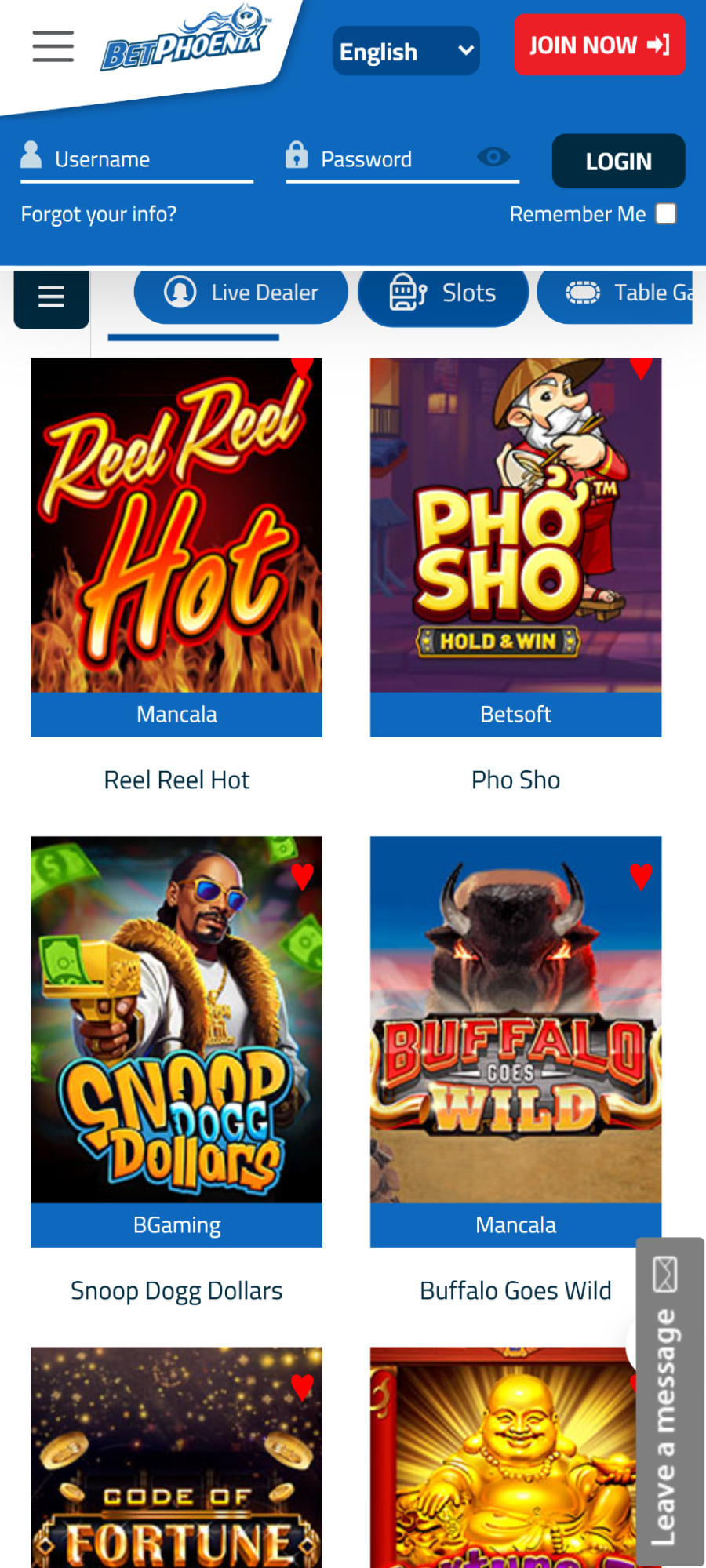Tap the Login button
706x1568 pixels.
tap(618, 161)
